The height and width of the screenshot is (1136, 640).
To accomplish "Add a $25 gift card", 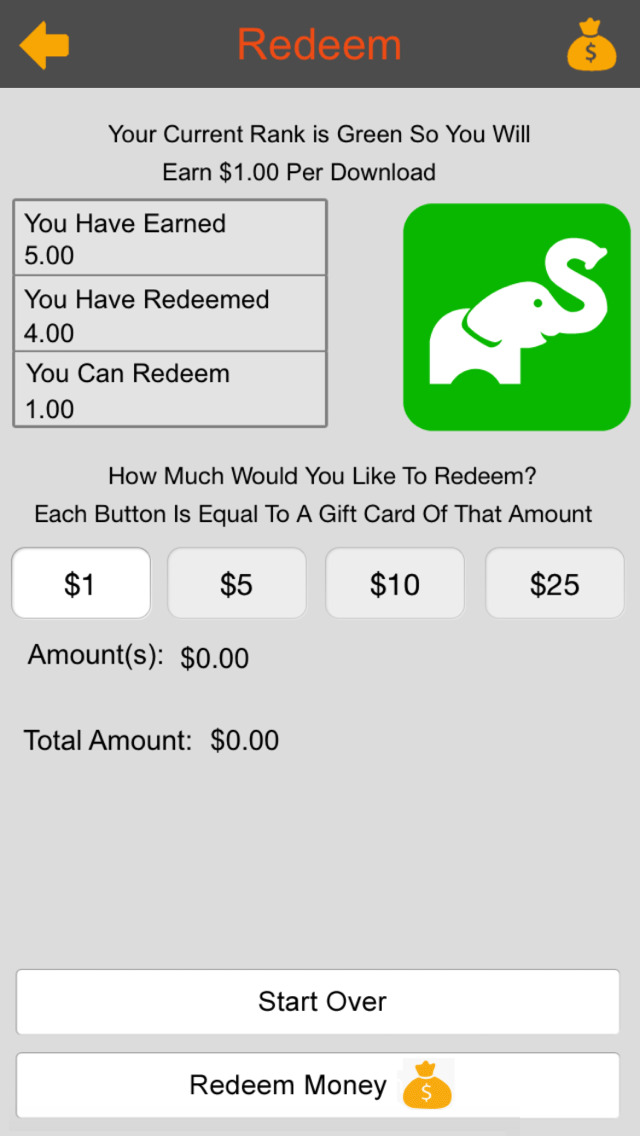I will [x=554, y=583].
